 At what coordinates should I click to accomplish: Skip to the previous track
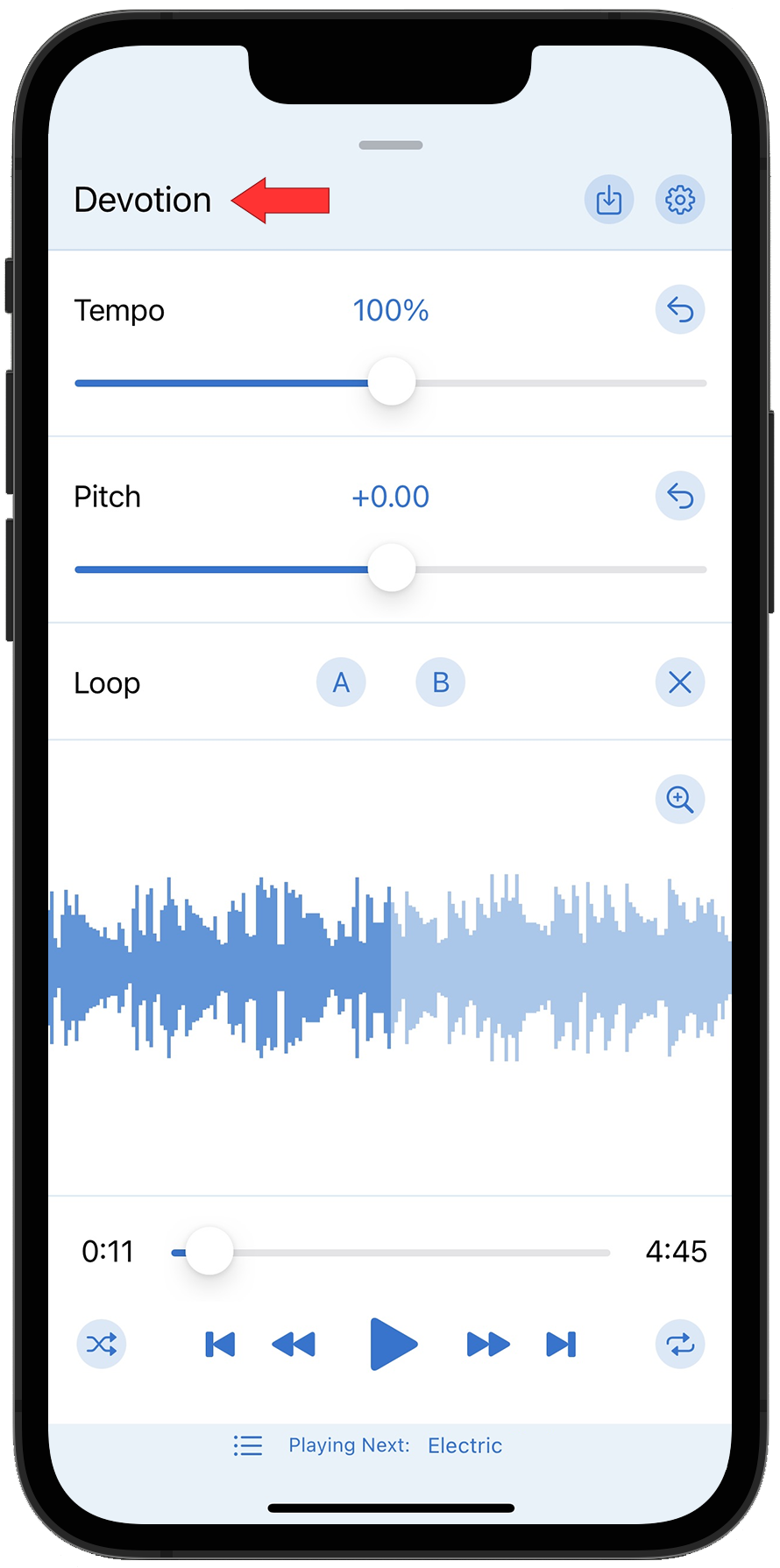click(220, 1344)
